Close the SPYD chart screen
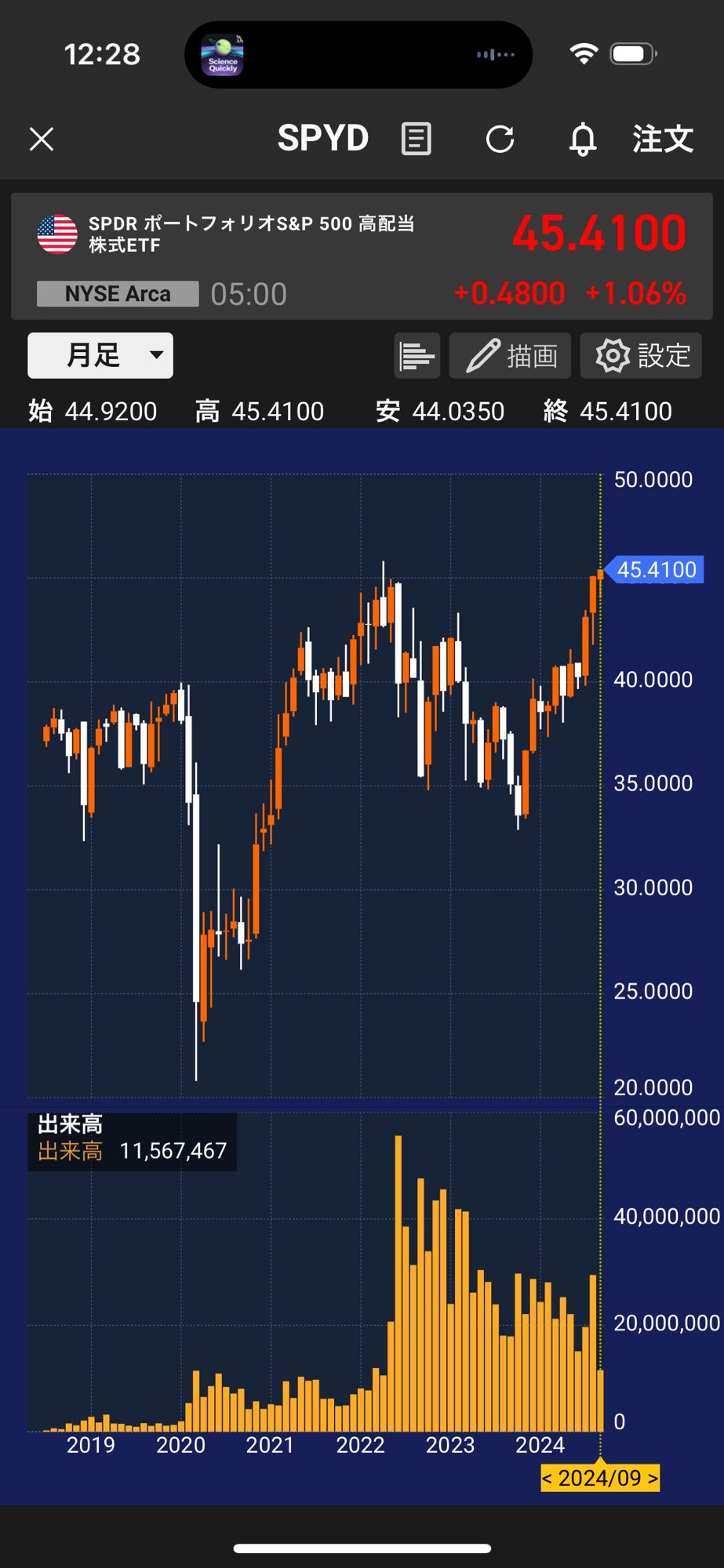 coord(42,140)
